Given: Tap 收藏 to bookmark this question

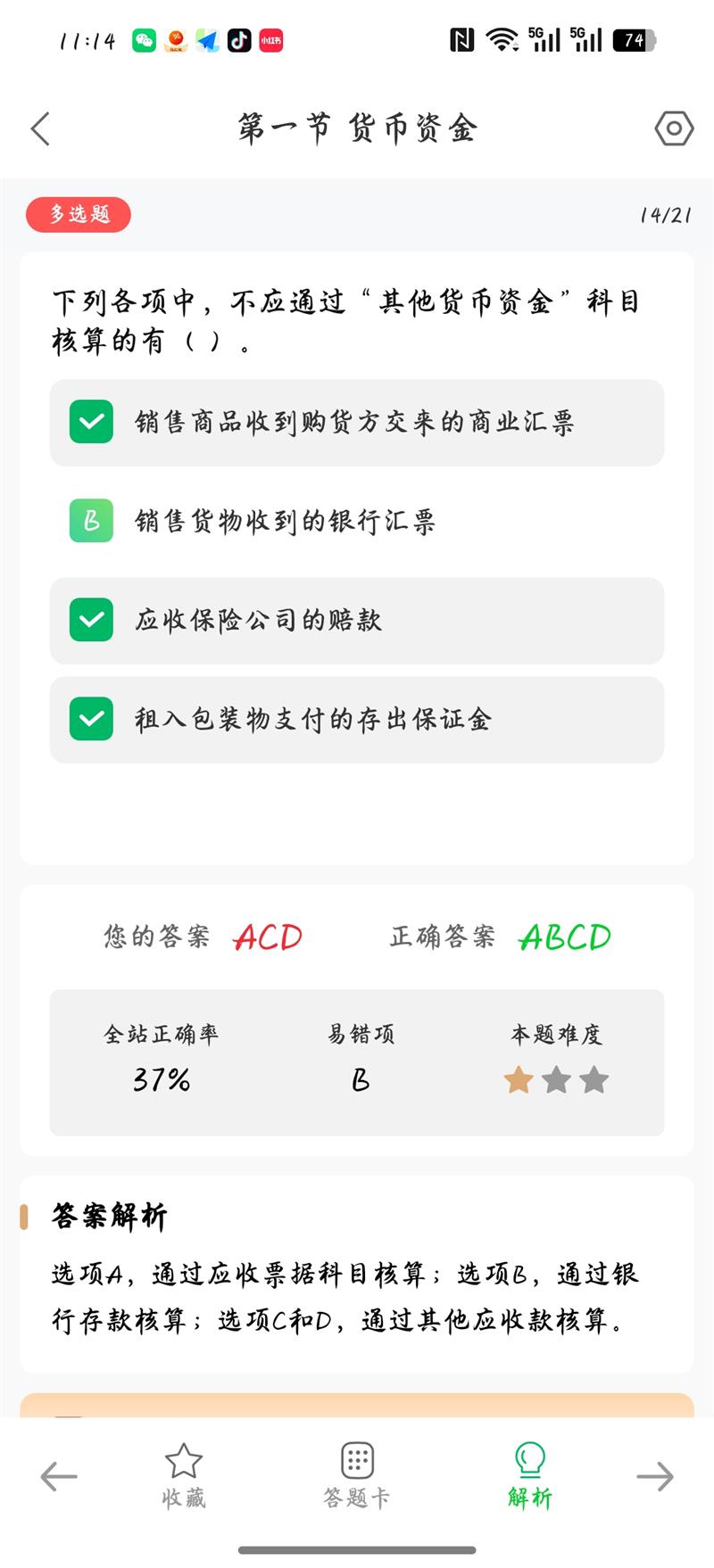Looking at the screenshot, I should pyautogui.click(x=184, y=1476).
